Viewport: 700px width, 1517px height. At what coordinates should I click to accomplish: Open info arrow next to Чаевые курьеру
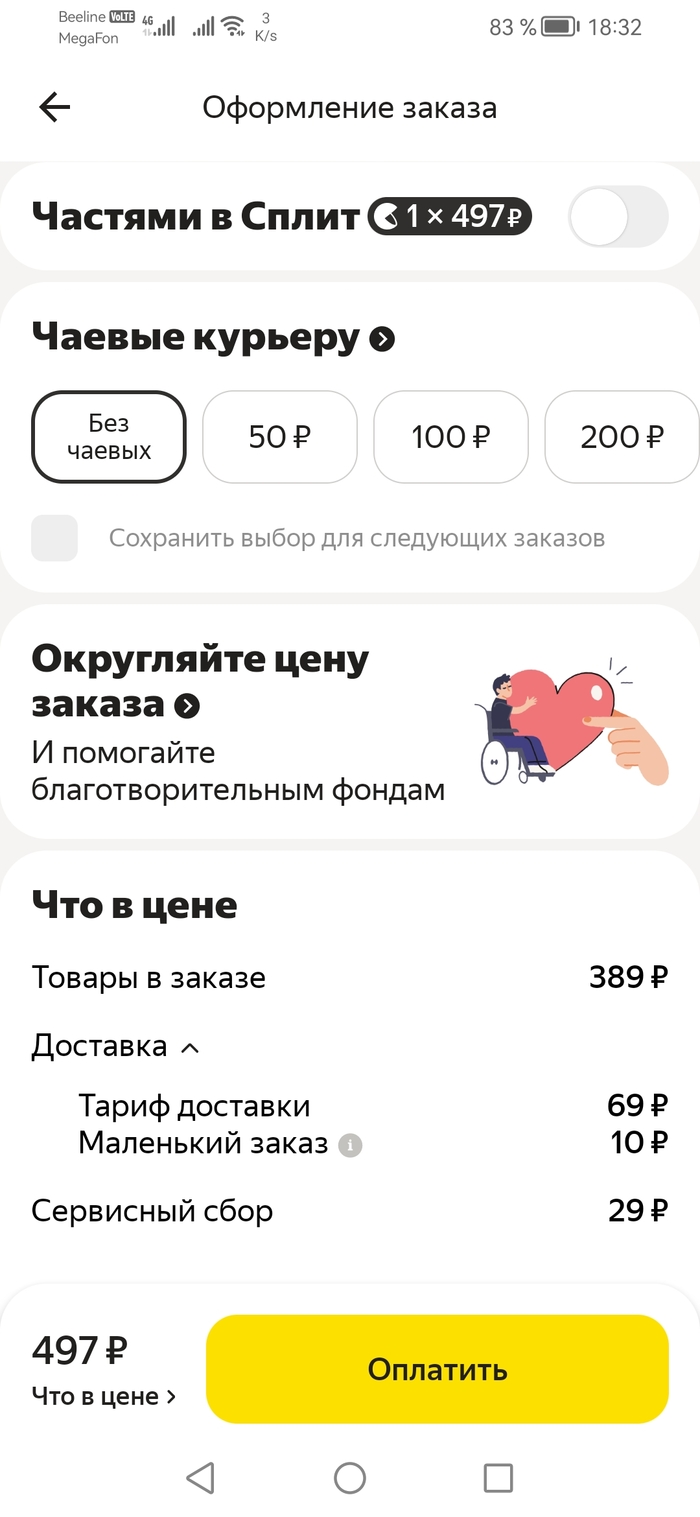(382, 340)
